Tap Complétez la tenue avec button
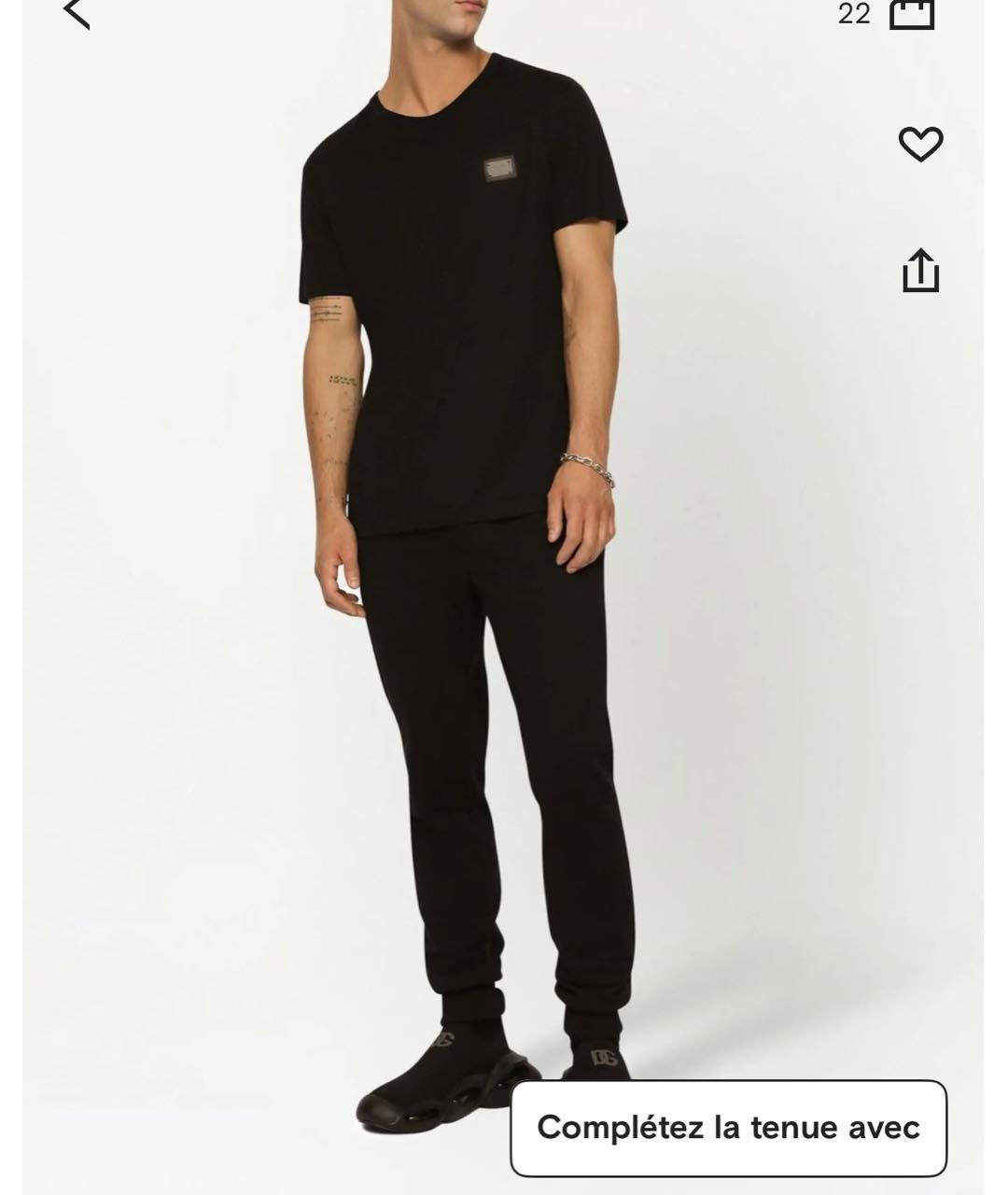The image size is (1008, 1195). [x=728, y=1127]
